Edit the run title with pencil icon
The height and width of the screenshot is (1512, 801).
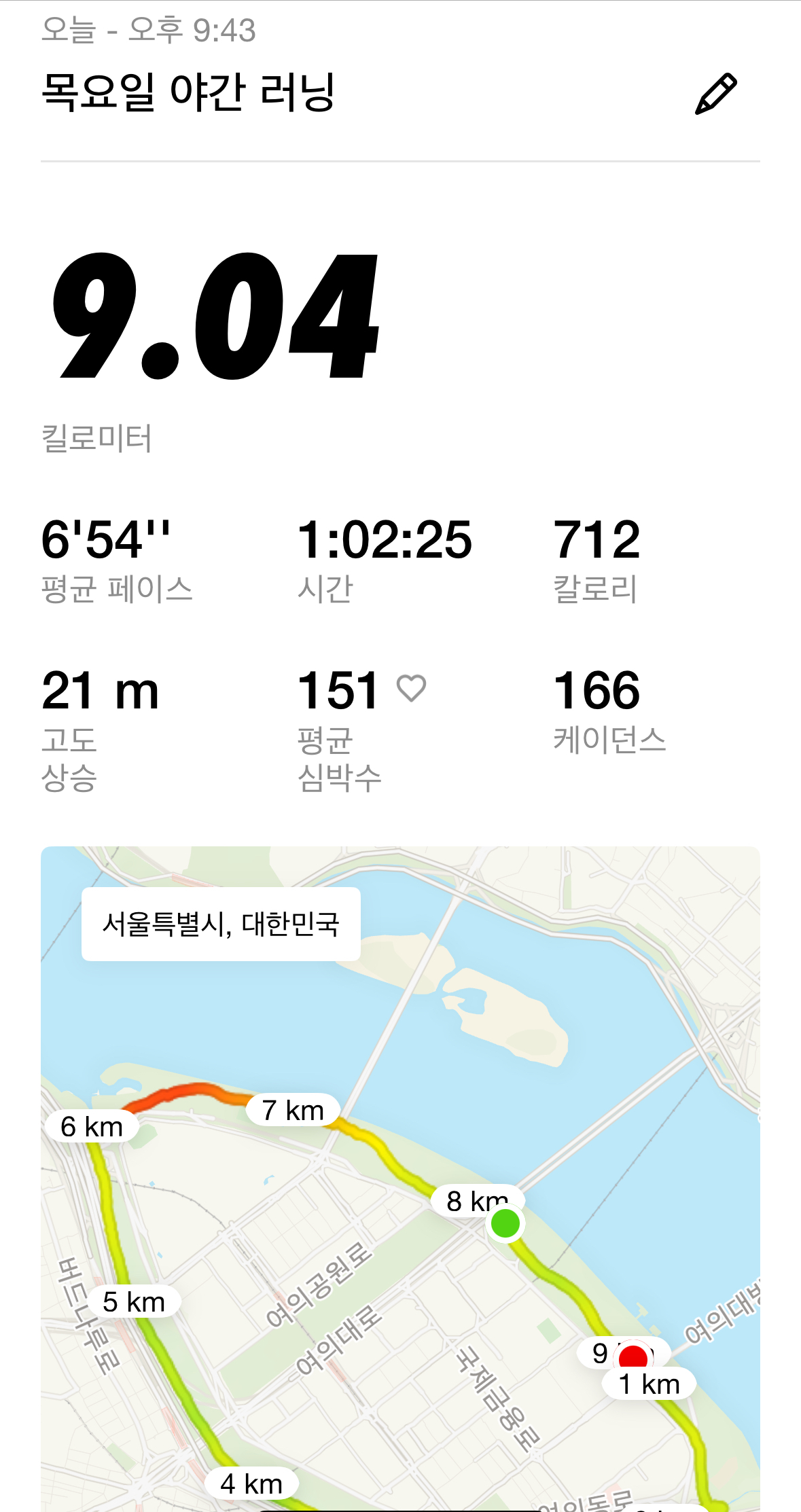point(715,94)
